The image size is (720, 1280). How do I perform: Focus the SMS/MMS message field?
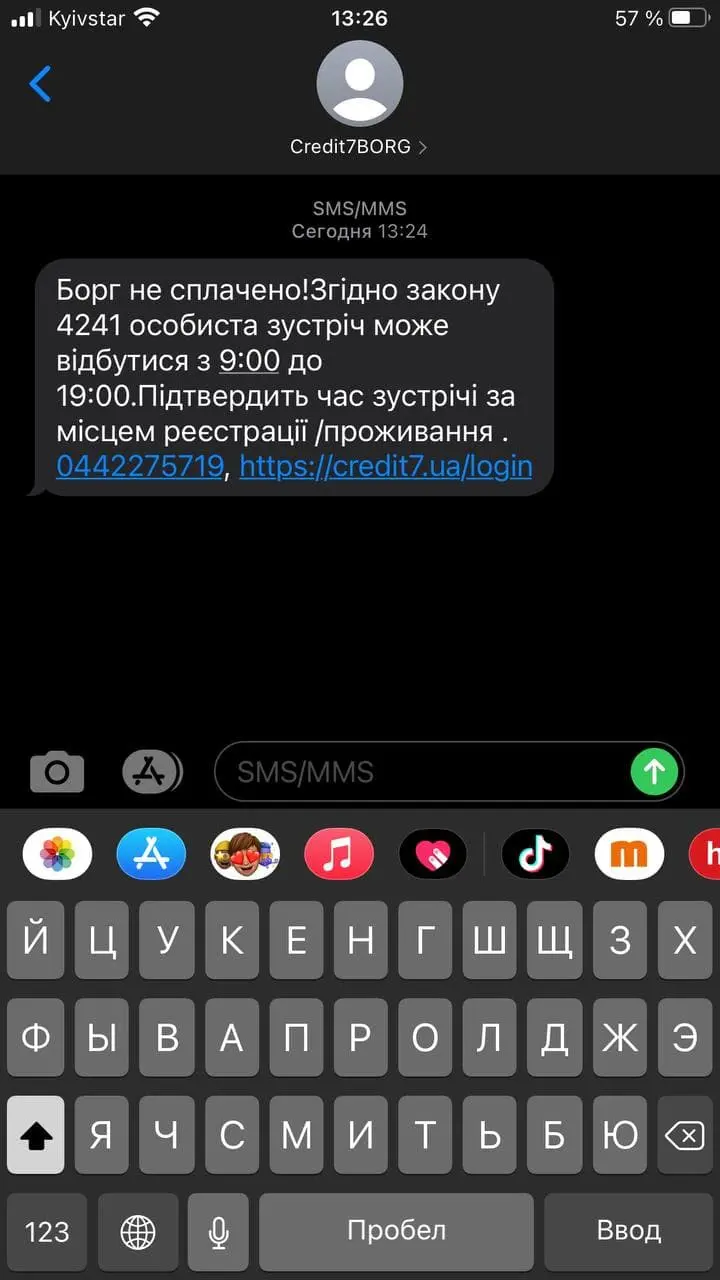pyautogui.click(x=420, y=772)
